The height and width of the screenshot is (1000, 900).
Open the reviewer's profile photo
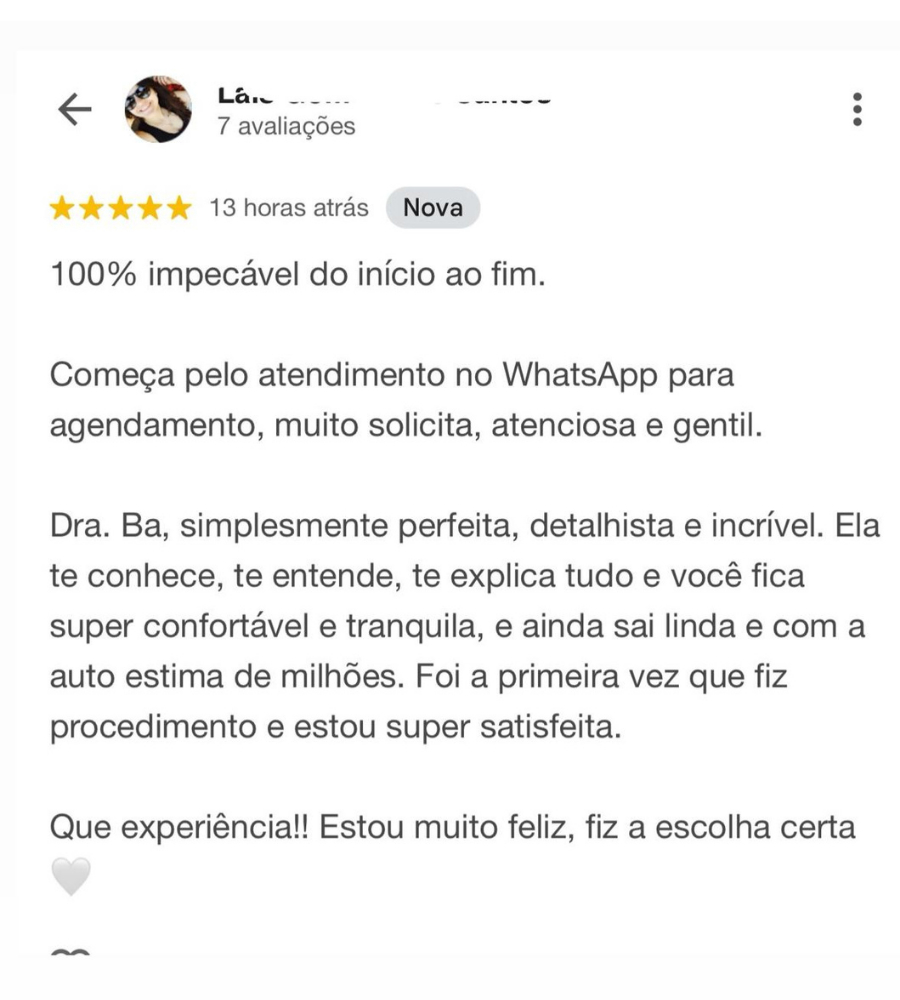(x=157, y=109)
